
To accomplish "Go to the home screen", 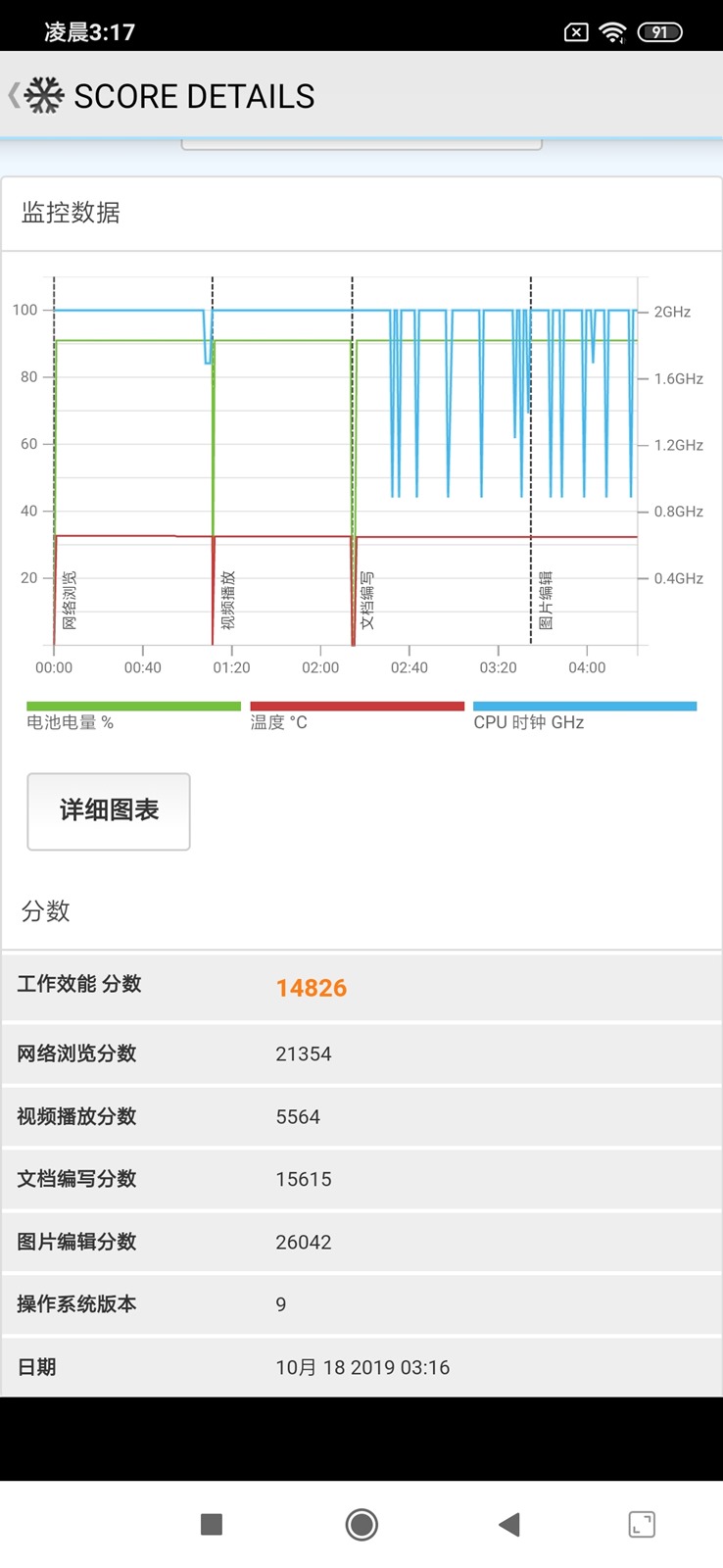I will [x=361, y=1524].
